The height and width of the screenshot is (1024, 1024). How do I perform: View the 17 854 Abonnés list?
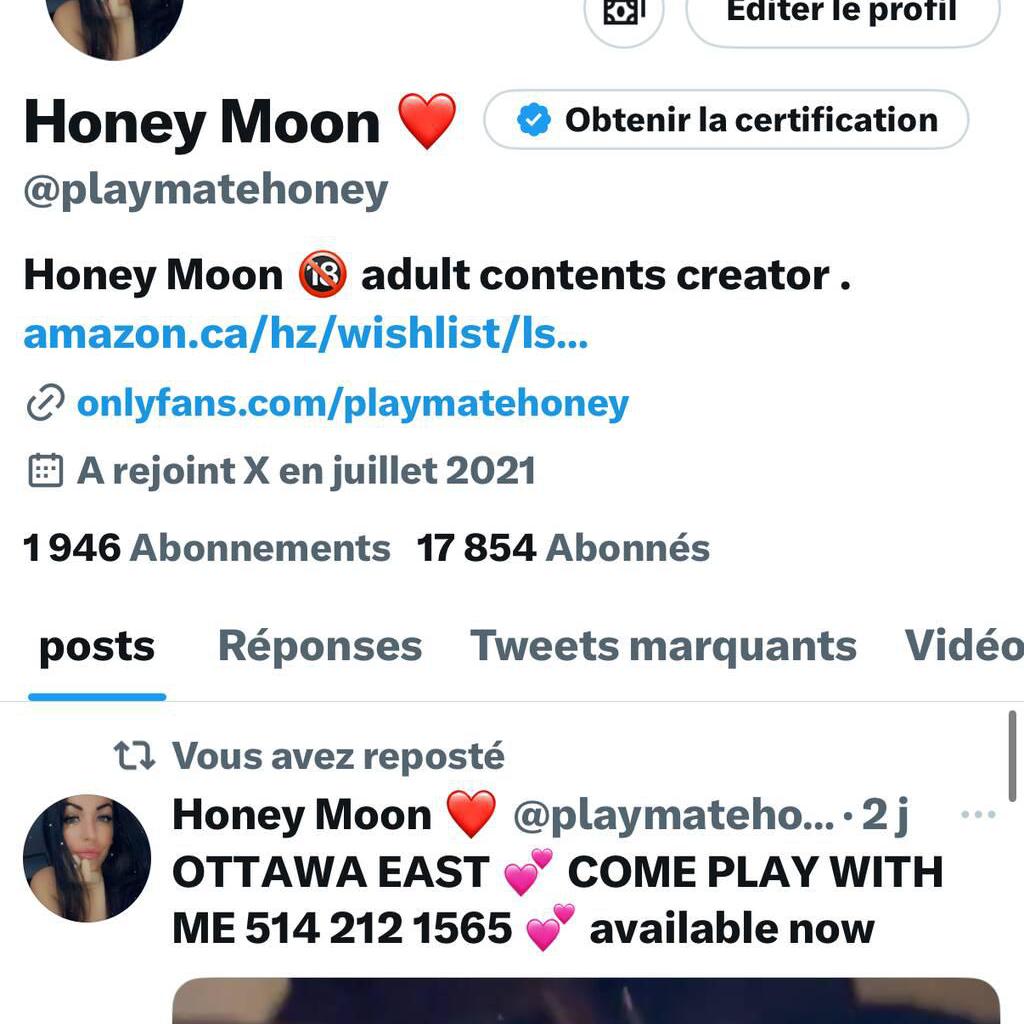[x=563, y=548]
